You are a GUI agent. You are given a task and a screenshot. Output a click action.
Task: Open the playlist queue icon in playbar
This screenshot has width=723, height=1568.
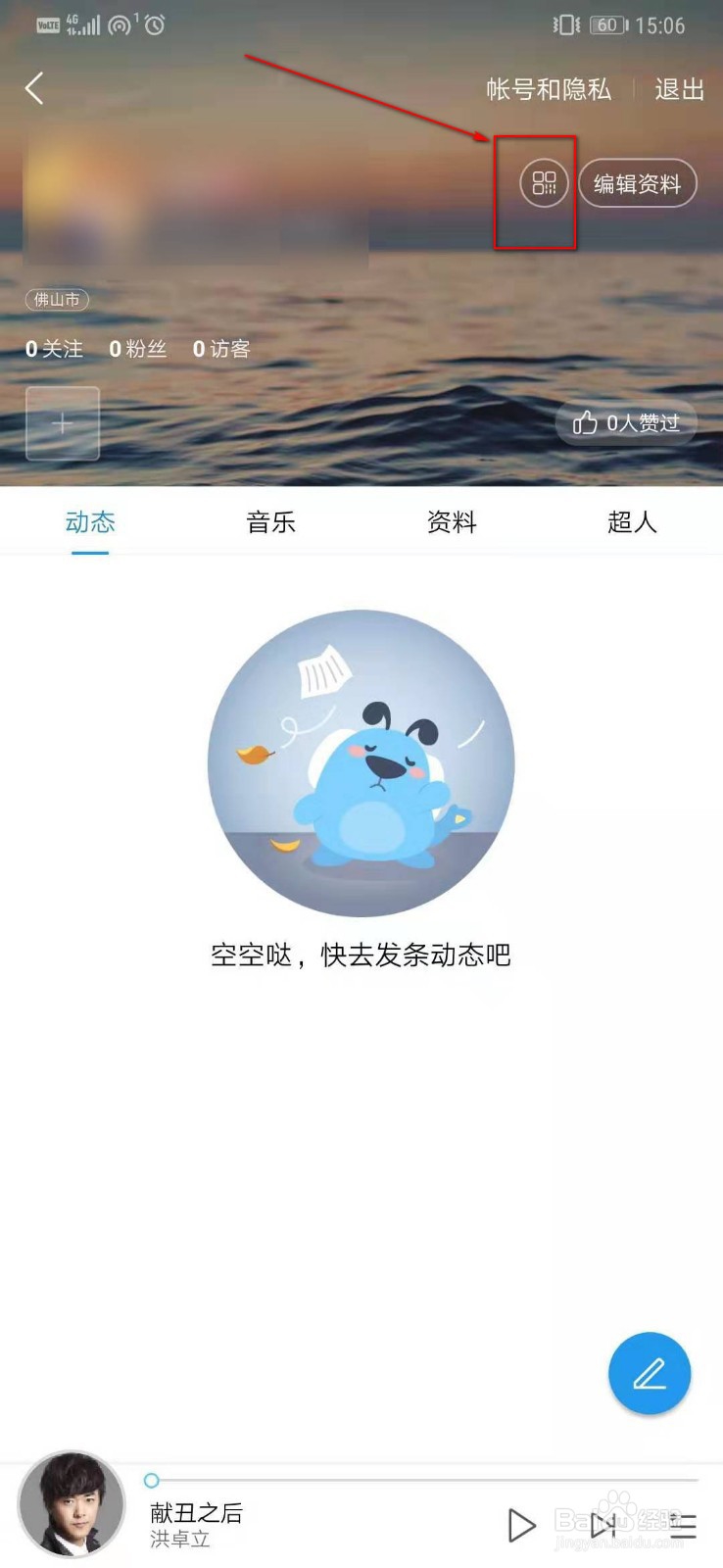pyautogui.click(x=683, y=1526)
